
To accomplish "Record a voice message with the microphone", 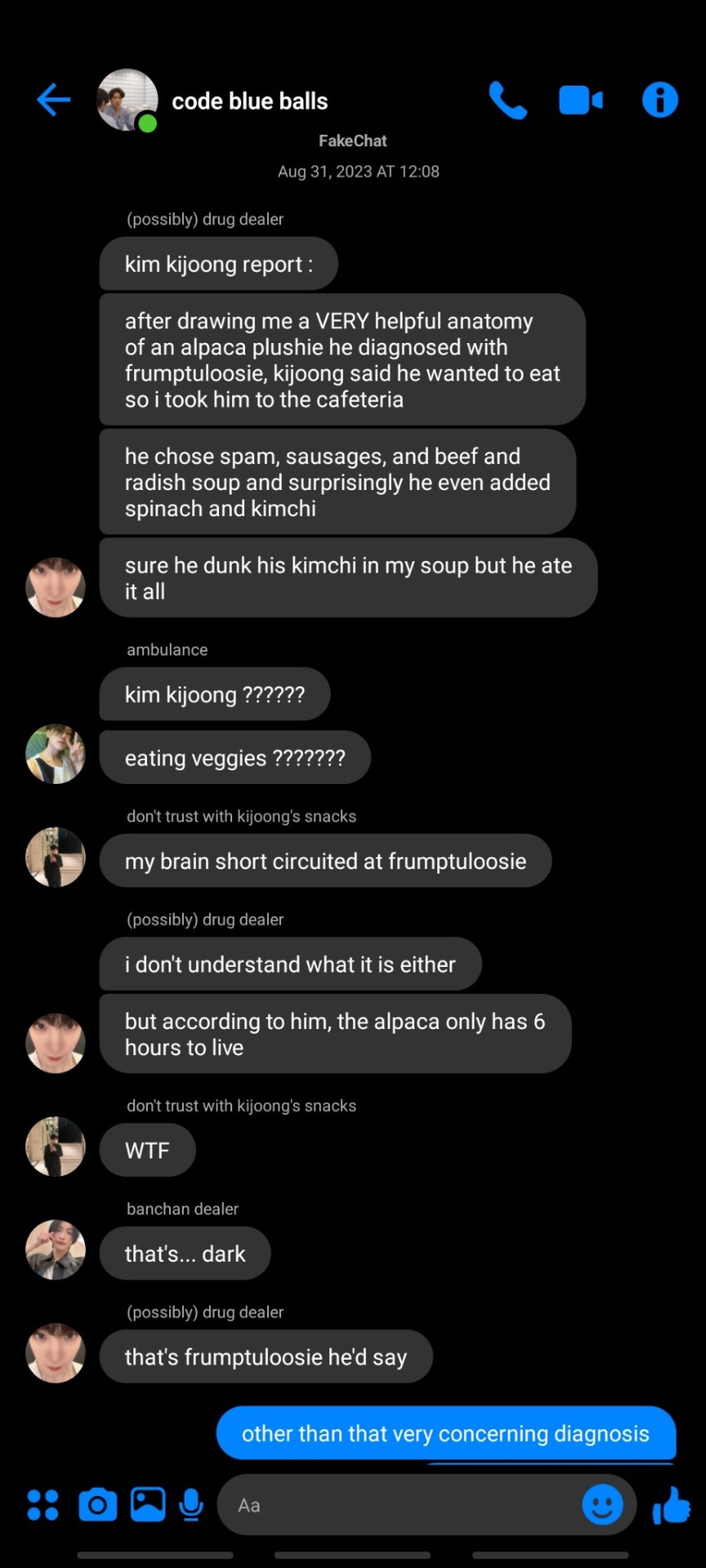I will tap(191, 1505).
